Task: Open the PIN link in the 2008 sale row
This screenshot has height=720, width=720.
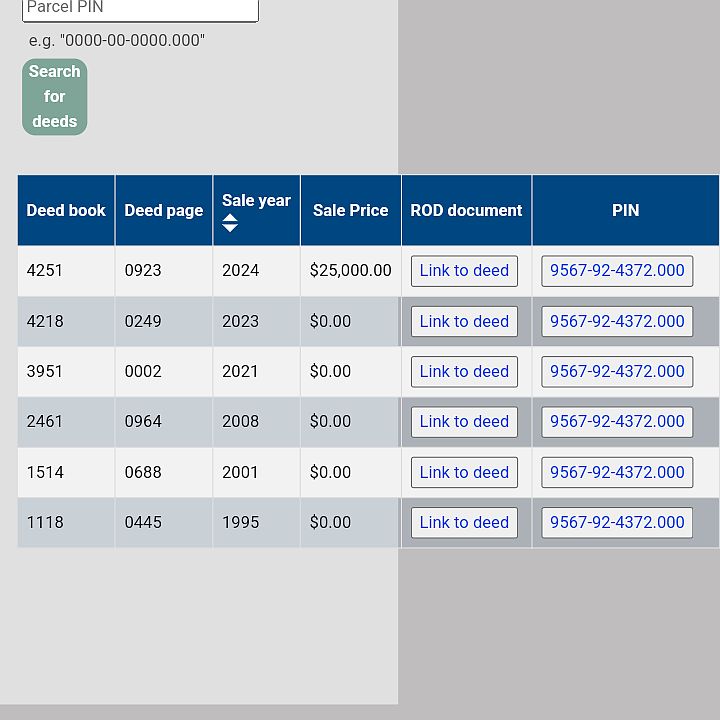Action: coord(617,421)
